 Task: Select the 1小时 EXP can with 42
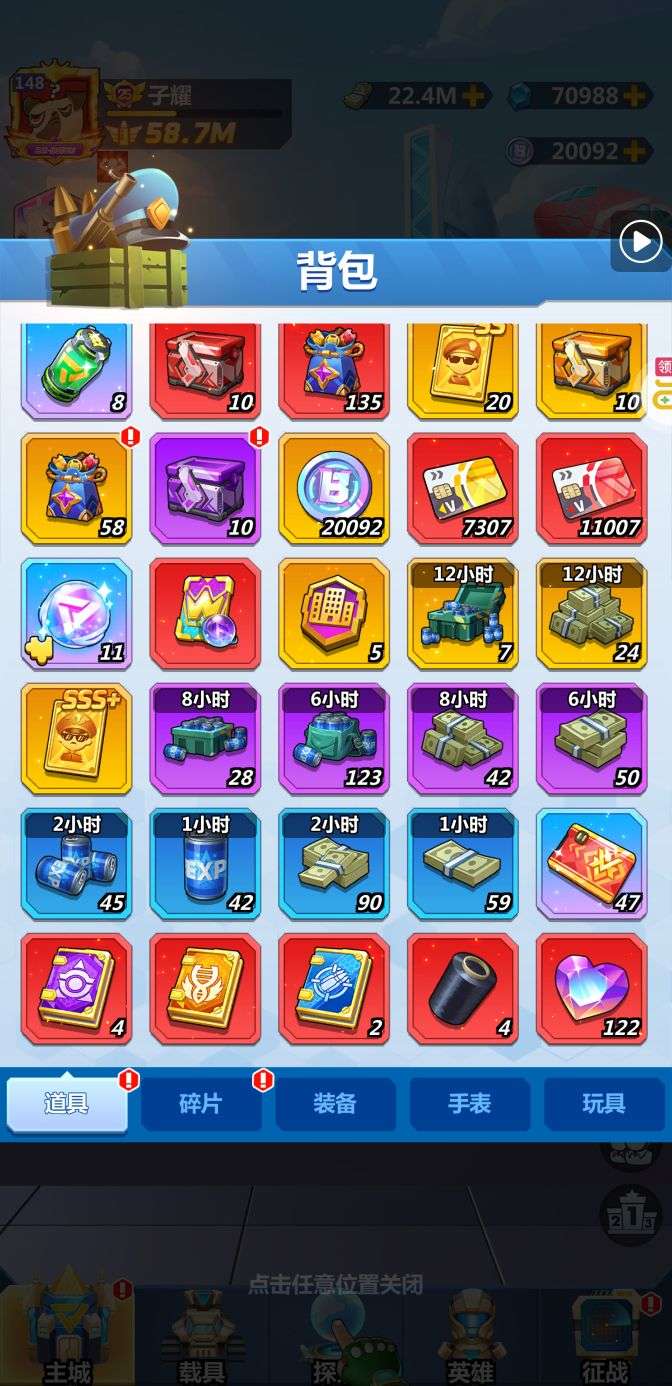click(x=205, y=863)
